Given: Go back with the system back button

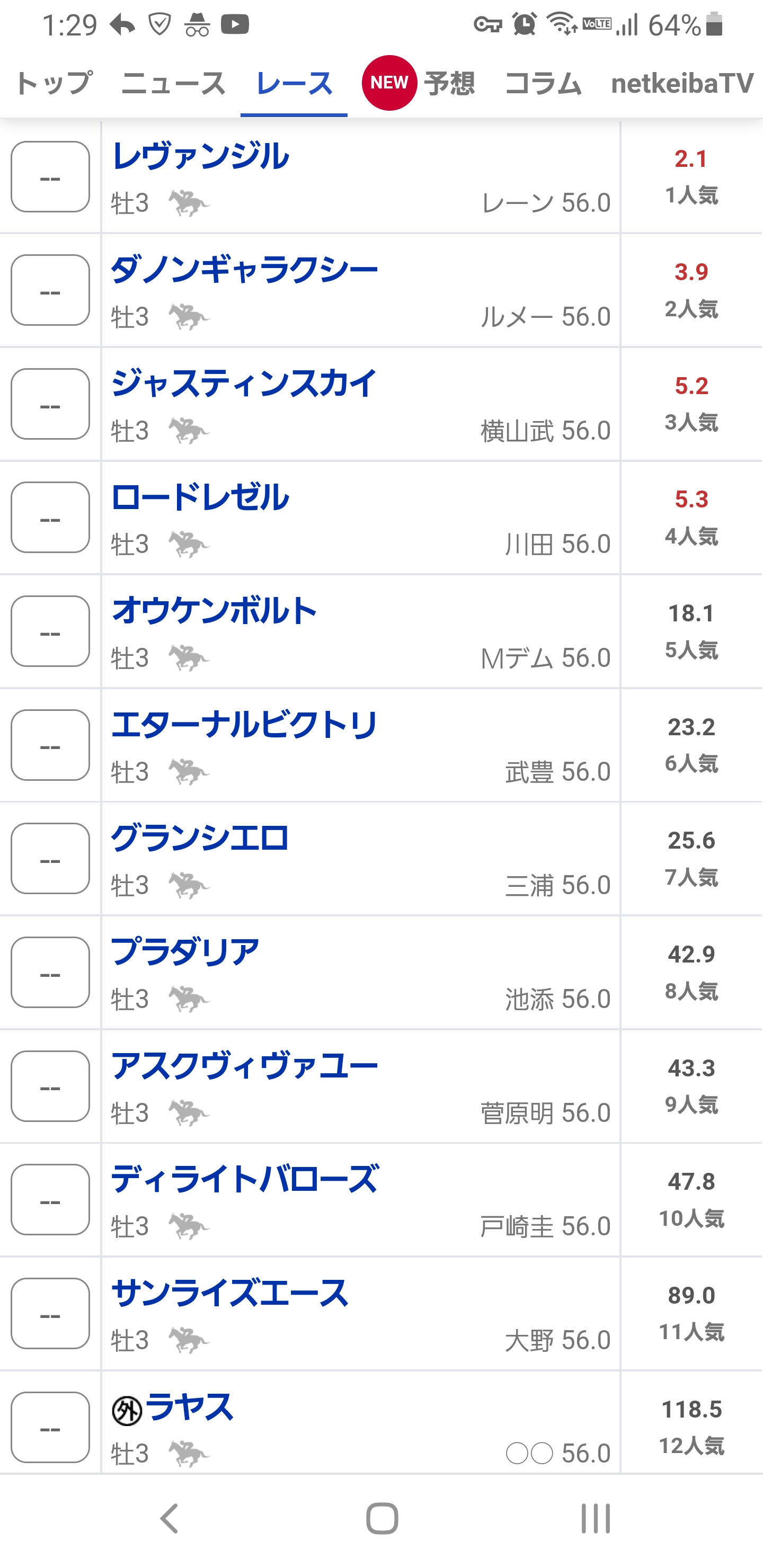Looking at the screenshot, I should (x=169, y=1518).
